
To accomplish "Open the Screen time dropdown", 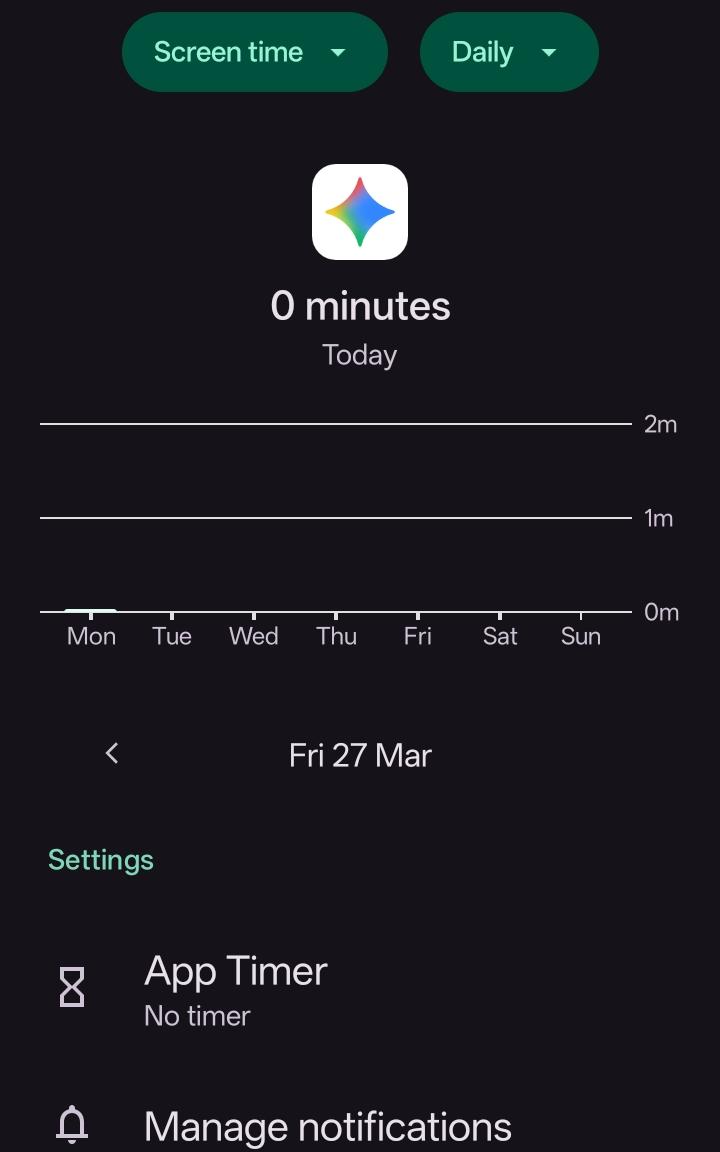I will (x=254, y=52).
